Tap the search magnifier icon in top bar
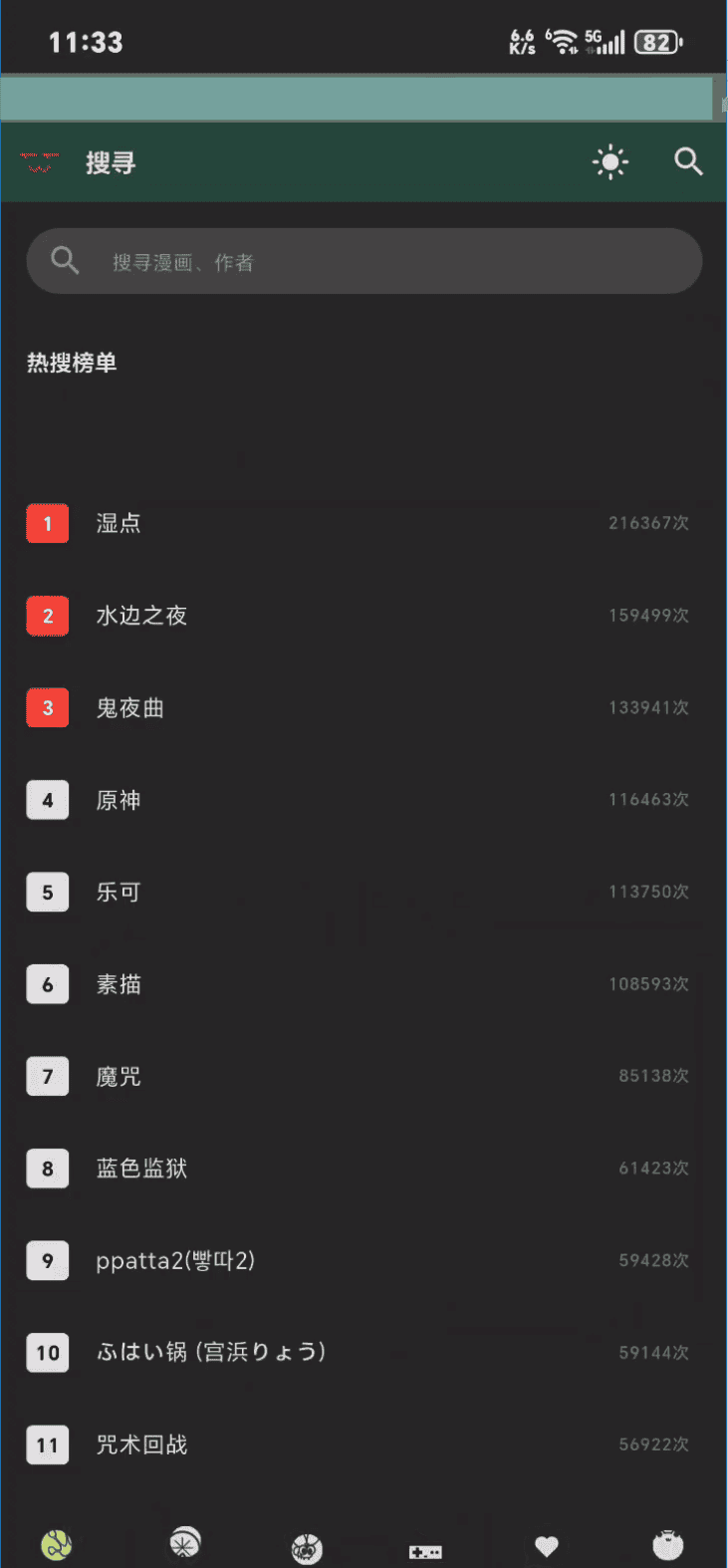The image size is (728, 1568). 688,161
